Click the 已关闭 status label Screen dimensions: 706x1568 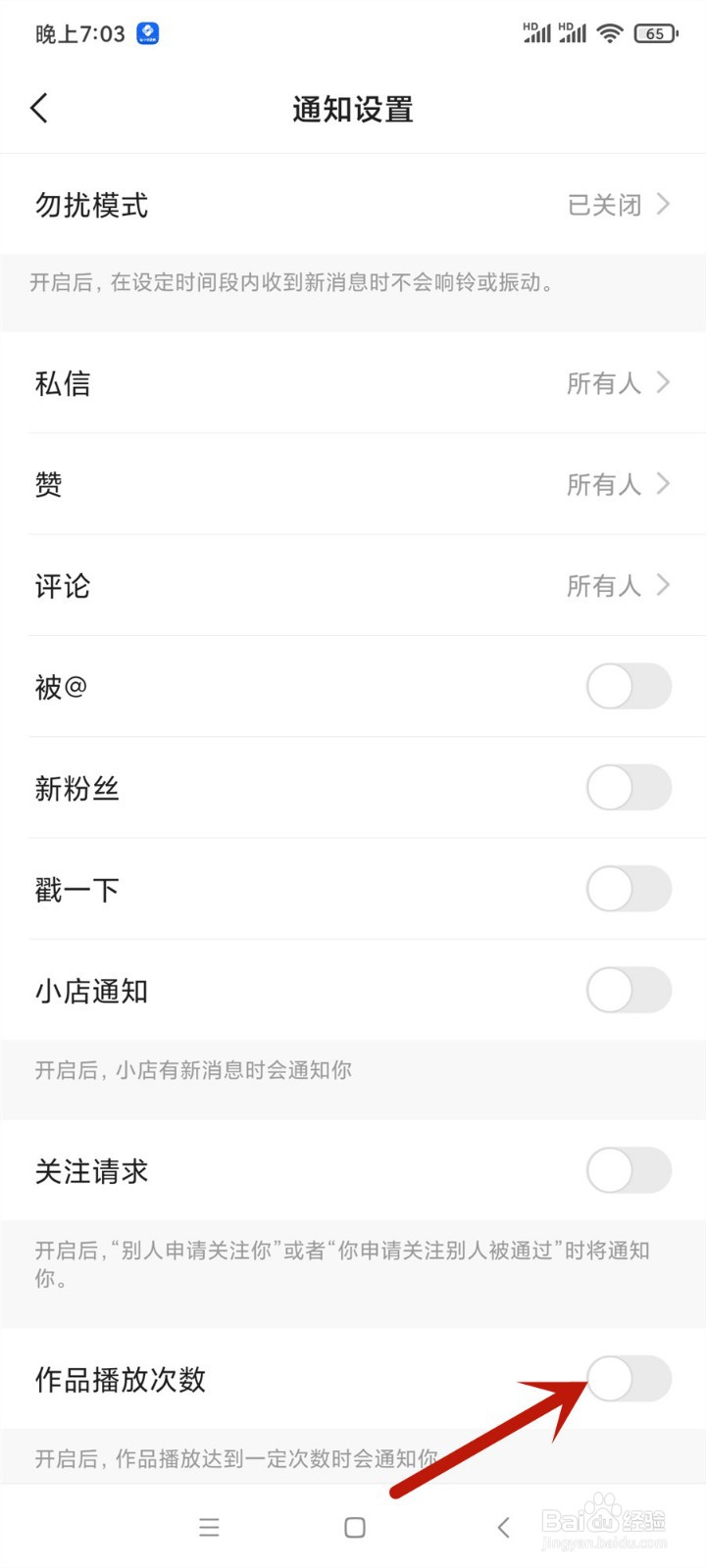coord(604,205)
